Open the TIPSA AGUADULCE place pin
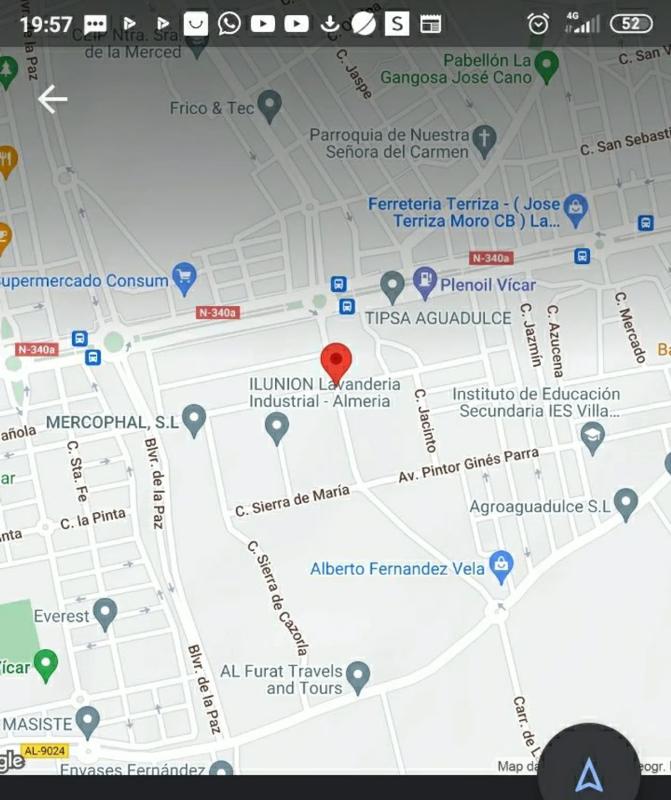671x800 pixels. (x=393, y=286)
